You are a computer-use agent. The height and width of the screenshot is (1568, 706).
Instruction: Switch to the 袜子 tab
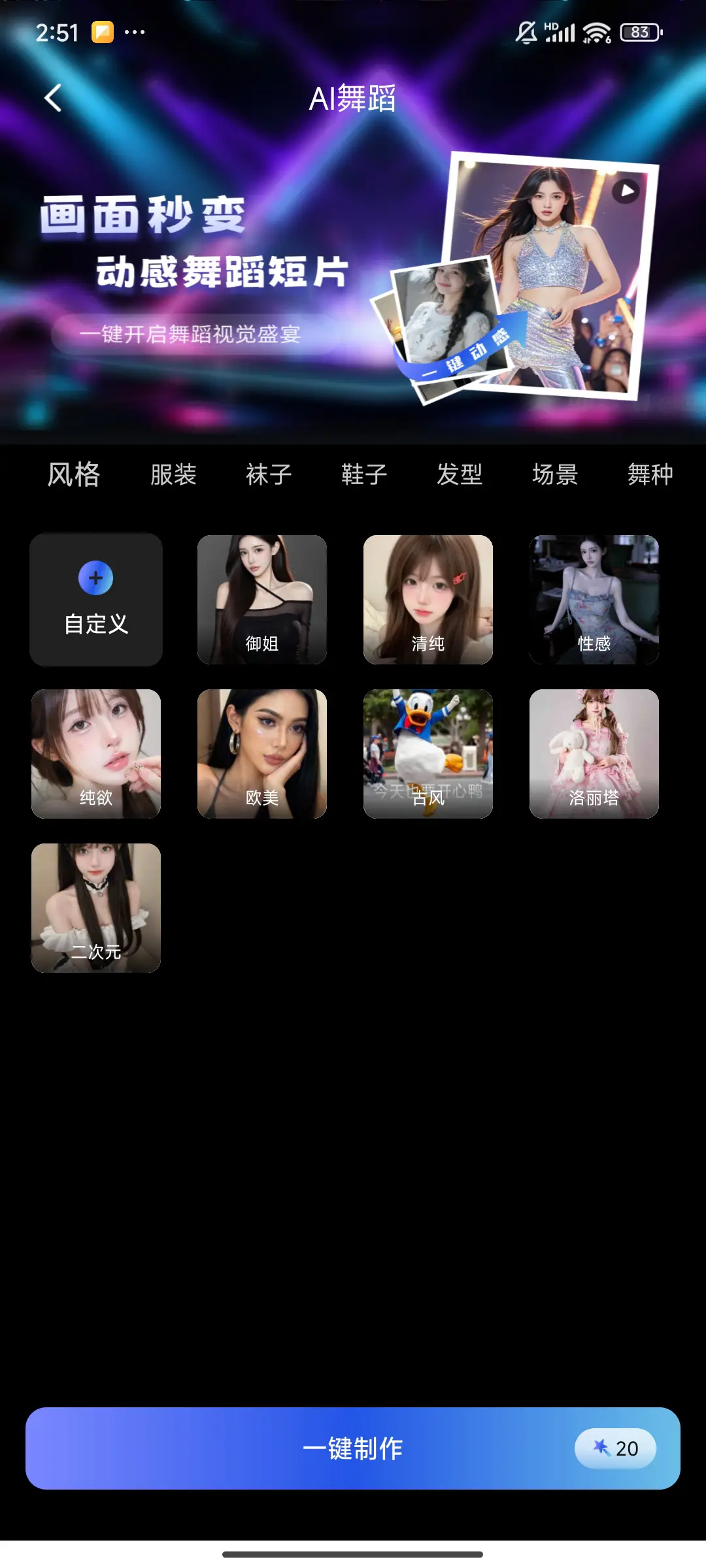point(269,475)
